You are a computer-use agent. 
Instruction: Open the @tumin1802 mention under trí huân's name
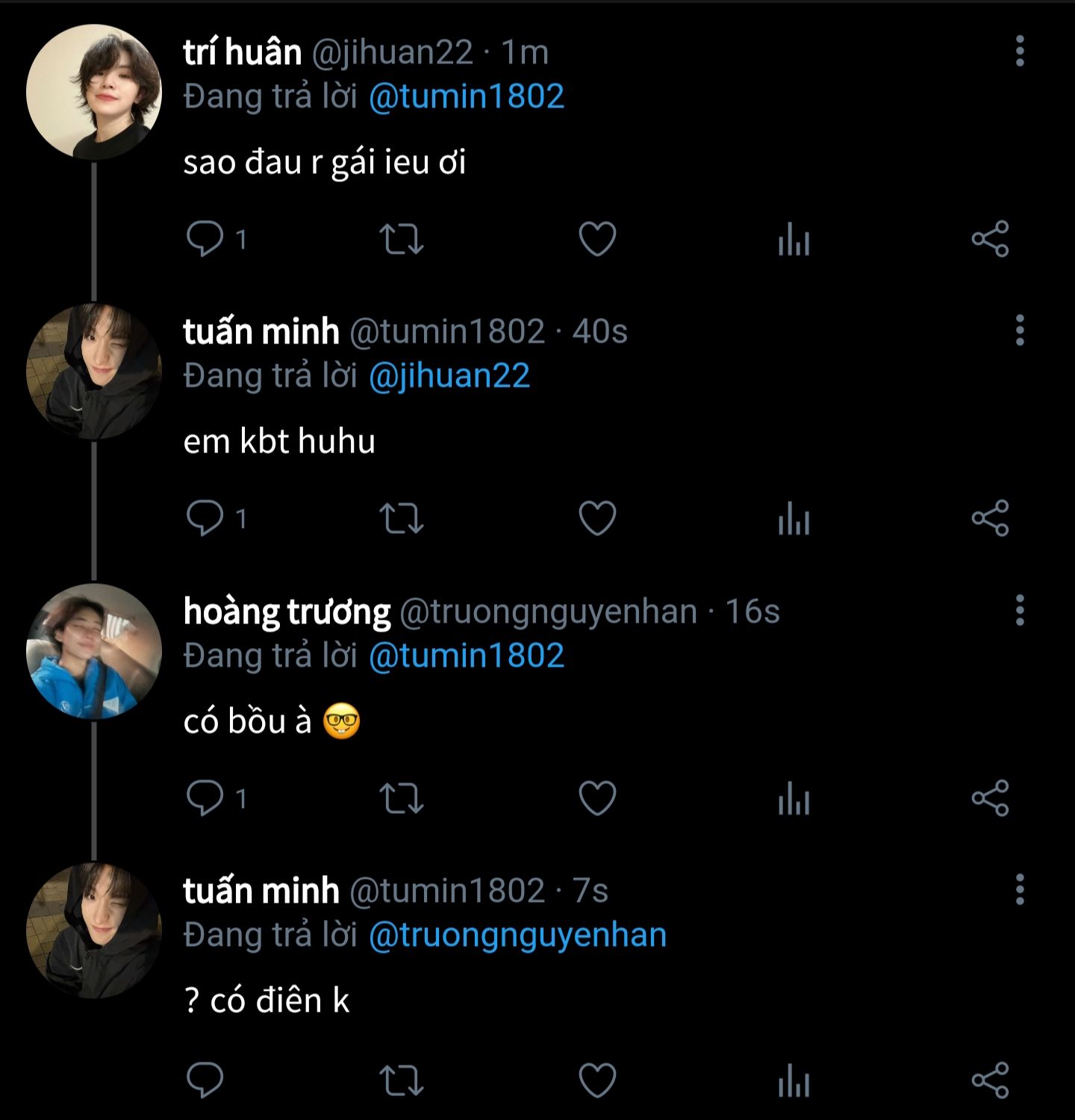pyautogui.click(x=467, y=96)
